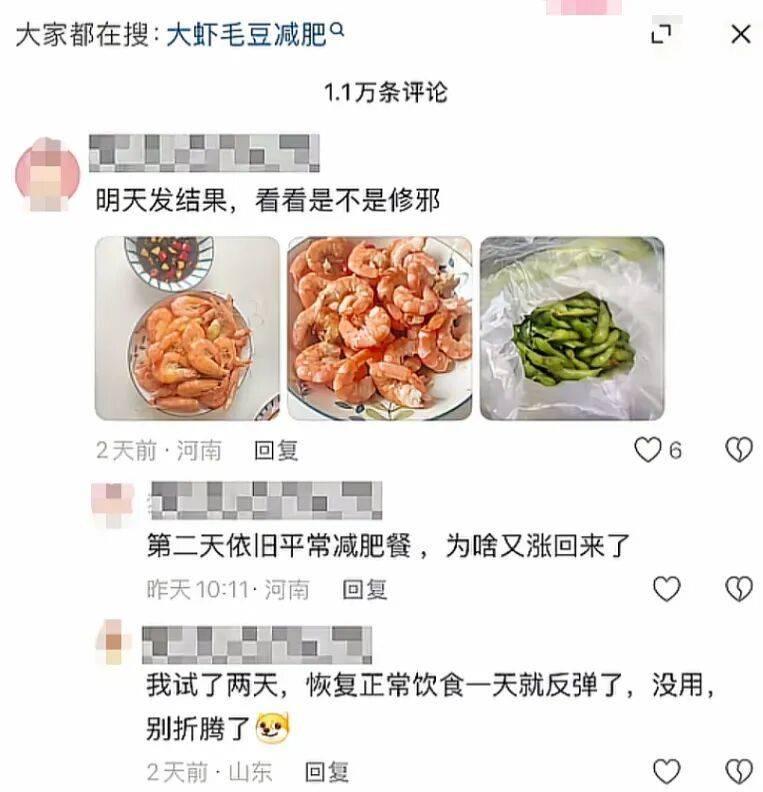Dislike the 明天发结果 comment
The image size is (763, 792).
[x=738, y=450]
